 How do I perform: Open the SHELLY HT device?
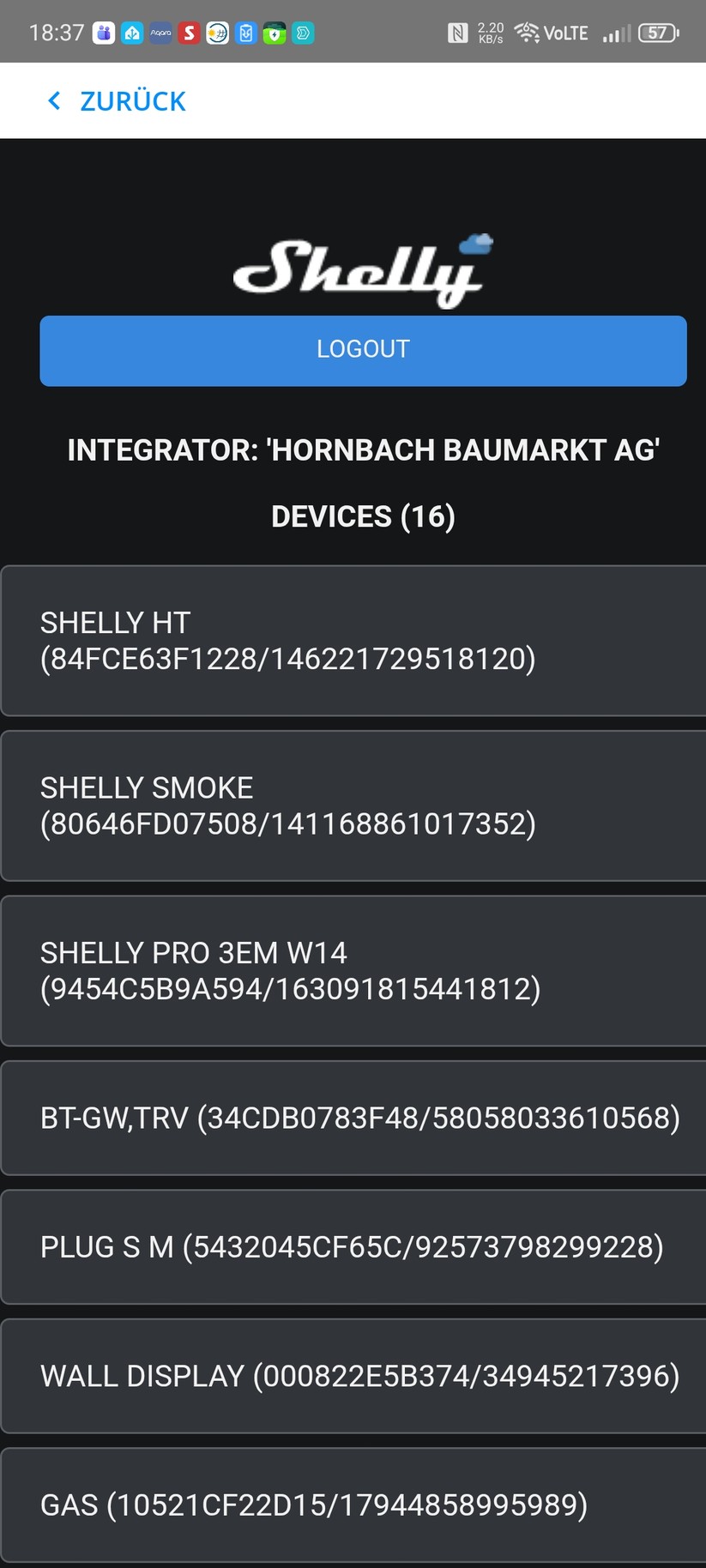click(x=353, y=641)
